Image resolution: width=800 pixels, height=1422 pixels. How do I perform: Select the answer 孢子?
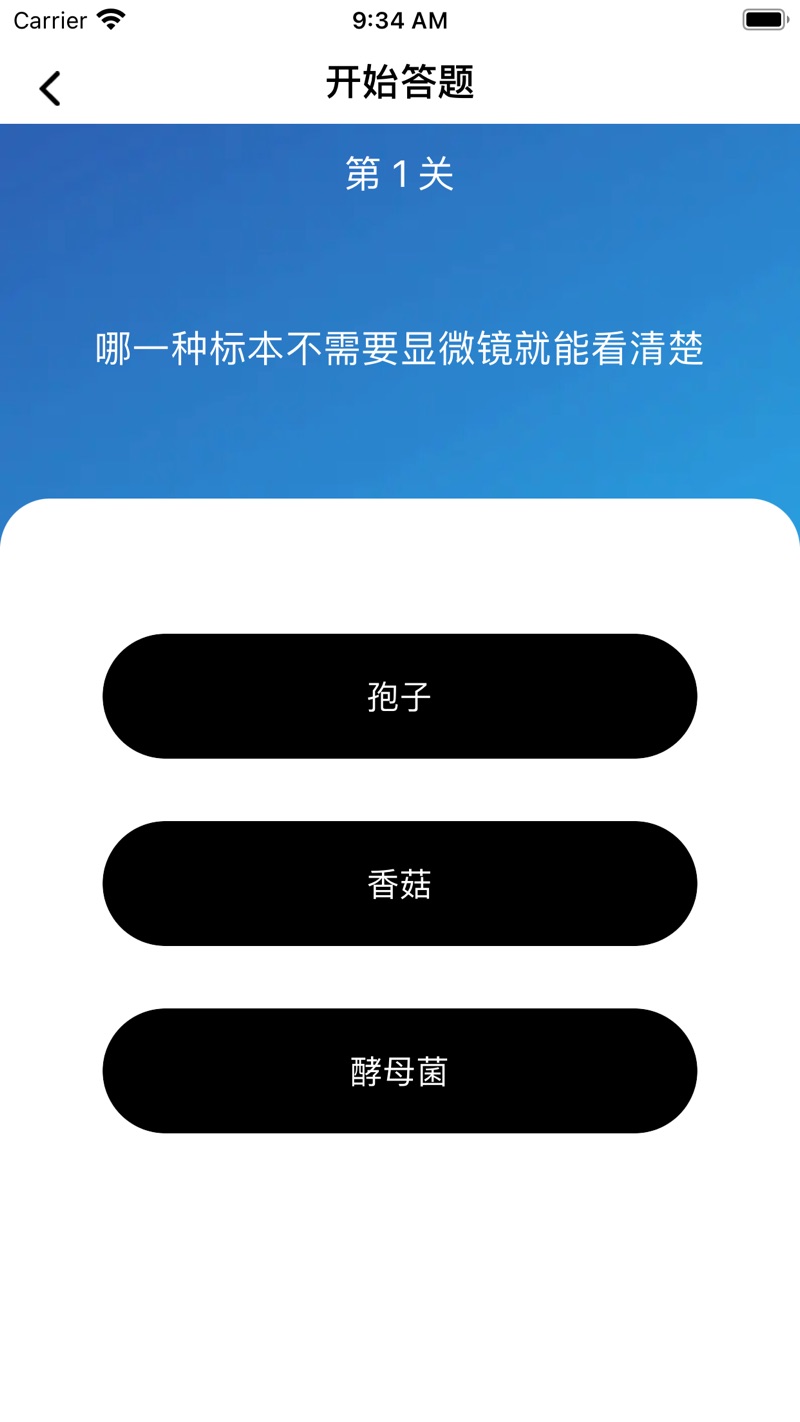click(x=400, y=696)
